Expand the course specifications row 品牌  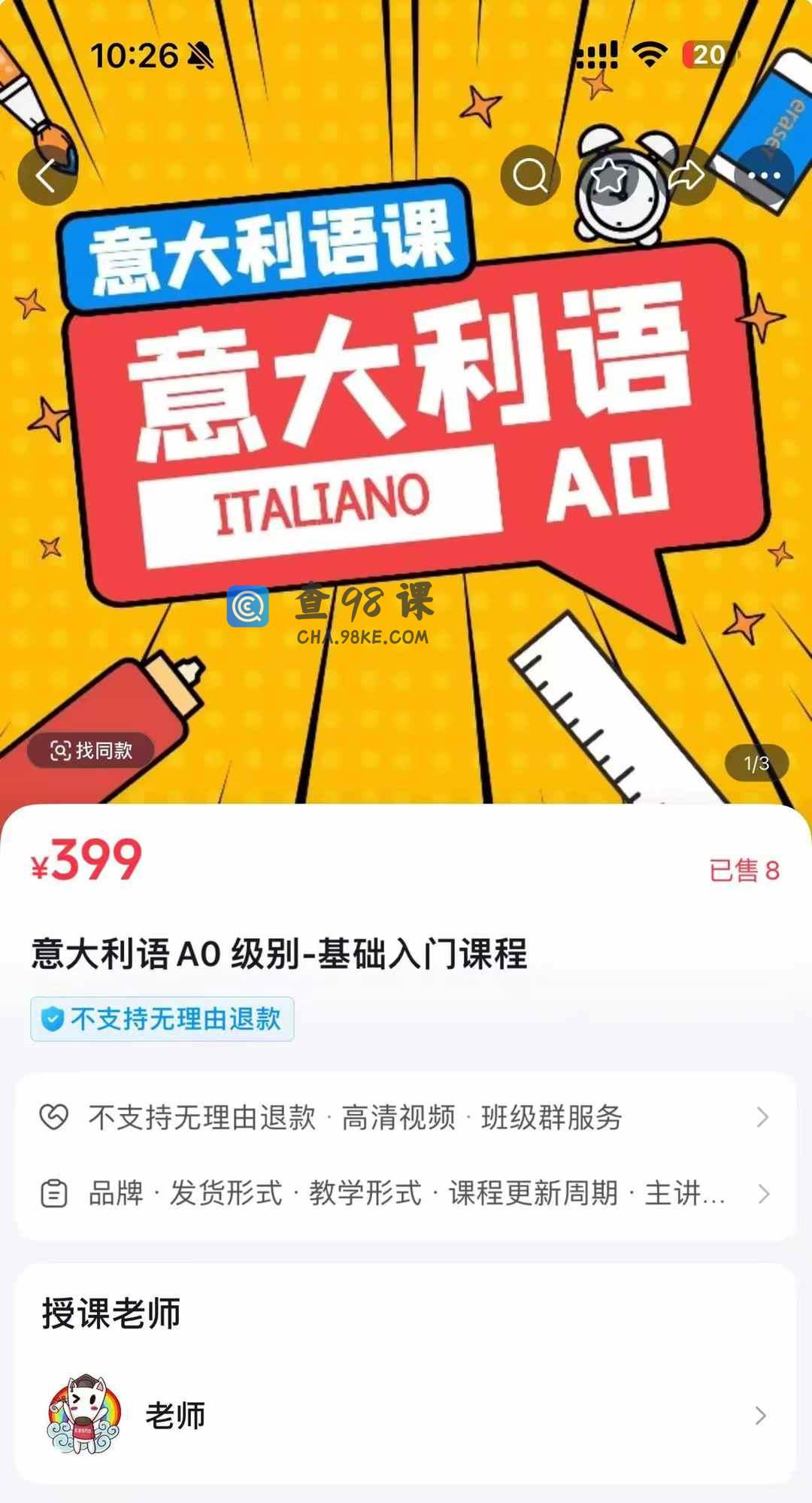pos(406,1194)
